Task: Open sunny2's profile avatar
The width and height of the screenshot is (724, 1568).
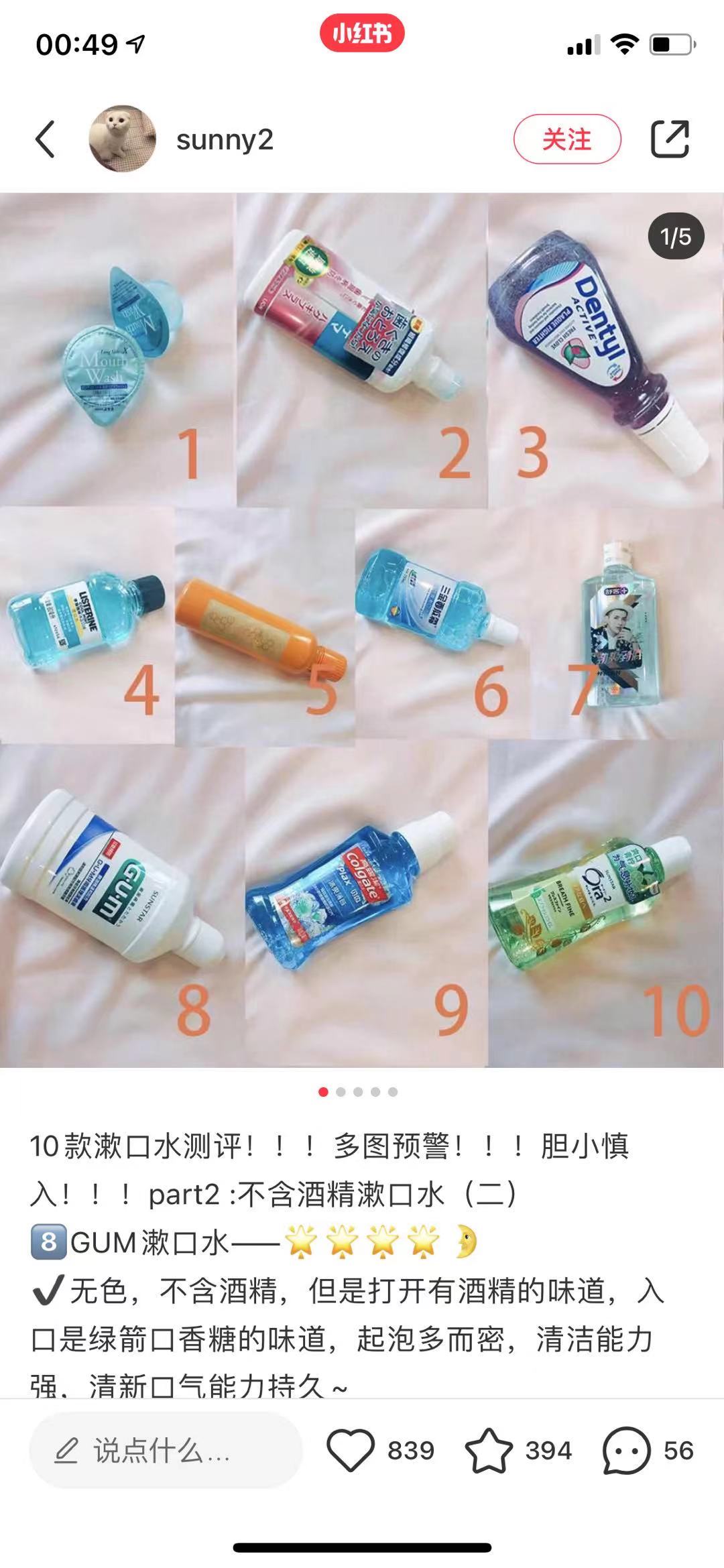Action: coord(123,139)
